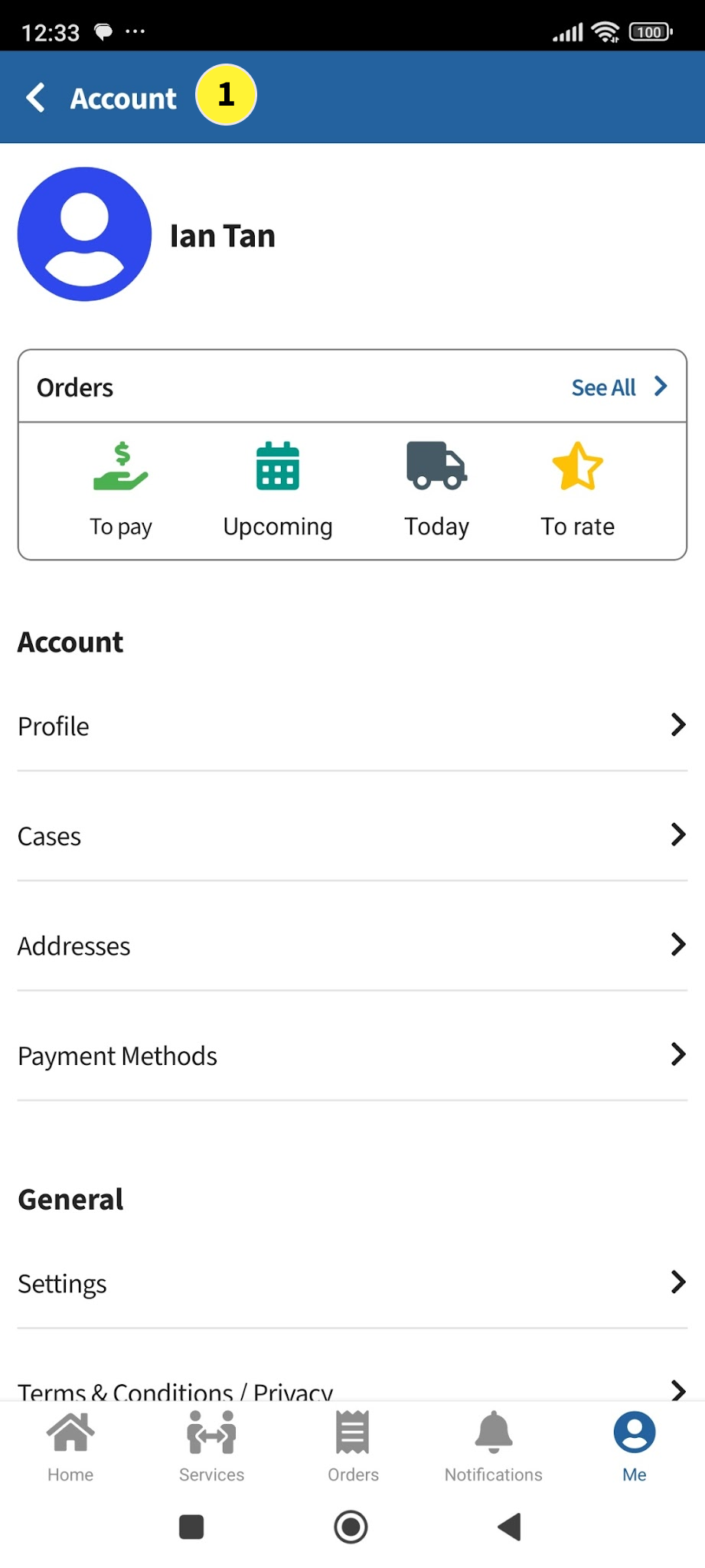This screenshot has height=1568, width=705.
Task: Show Upcoming orders
Action: click(278, 490)
